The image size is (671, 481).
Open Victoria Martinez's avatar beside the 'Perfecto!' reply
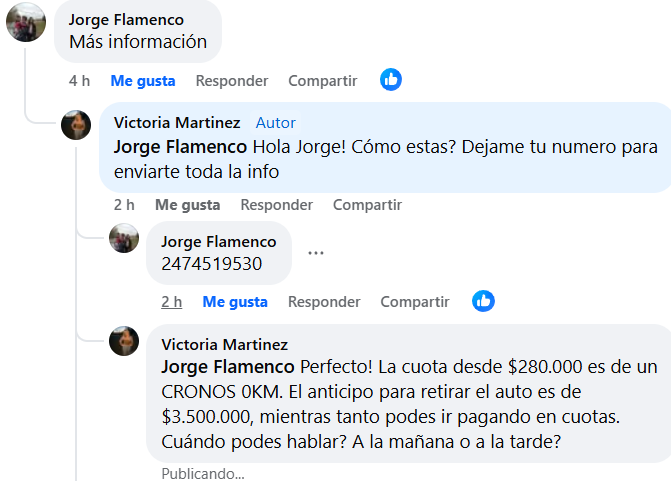coord(124,341)
